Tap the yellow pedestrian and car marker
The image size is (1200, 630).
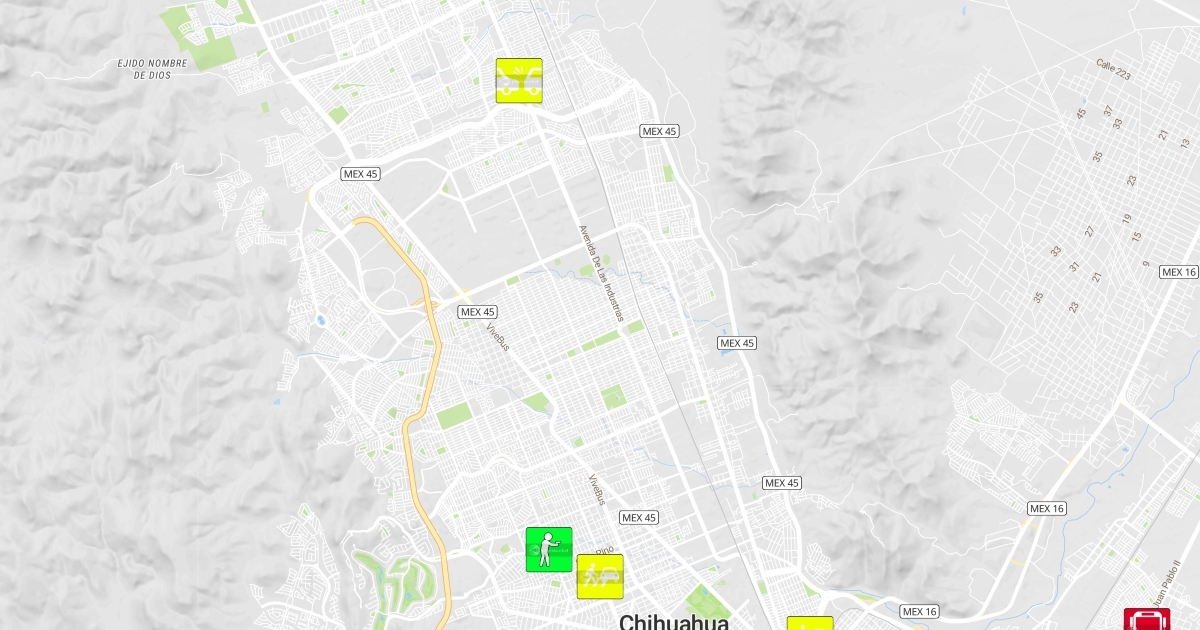(x=600, y=576)
